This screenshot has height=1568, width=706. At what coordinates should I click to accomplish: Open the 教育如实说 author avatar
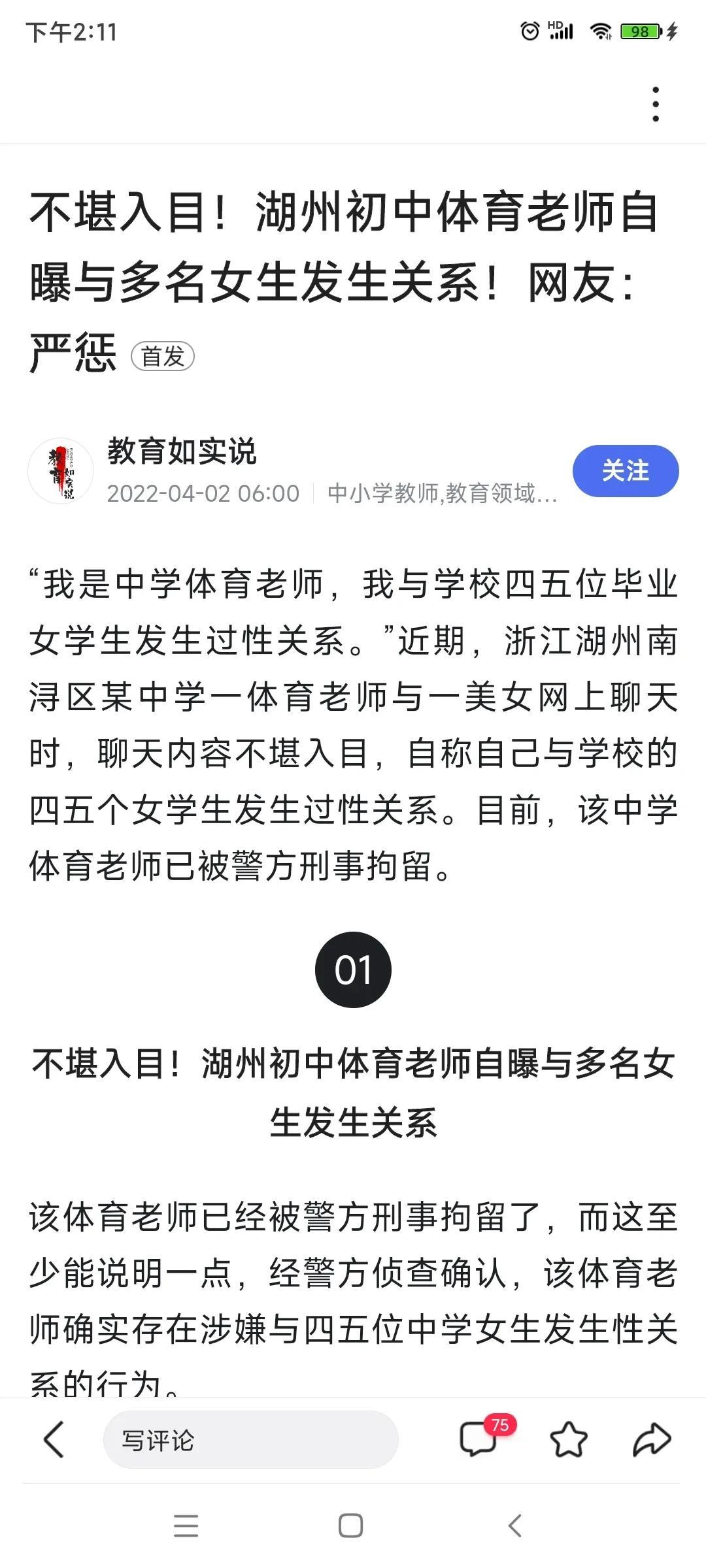click(61, 470)
